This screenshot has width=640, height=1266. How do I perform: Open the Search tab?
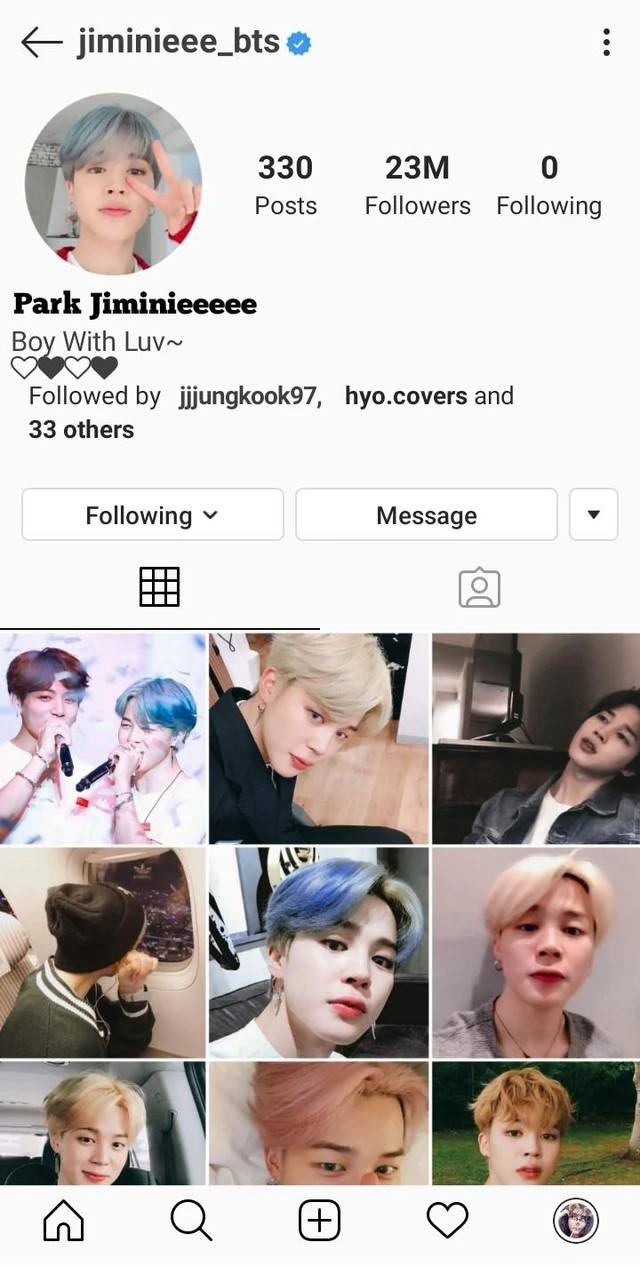[x=191, y=1221]
